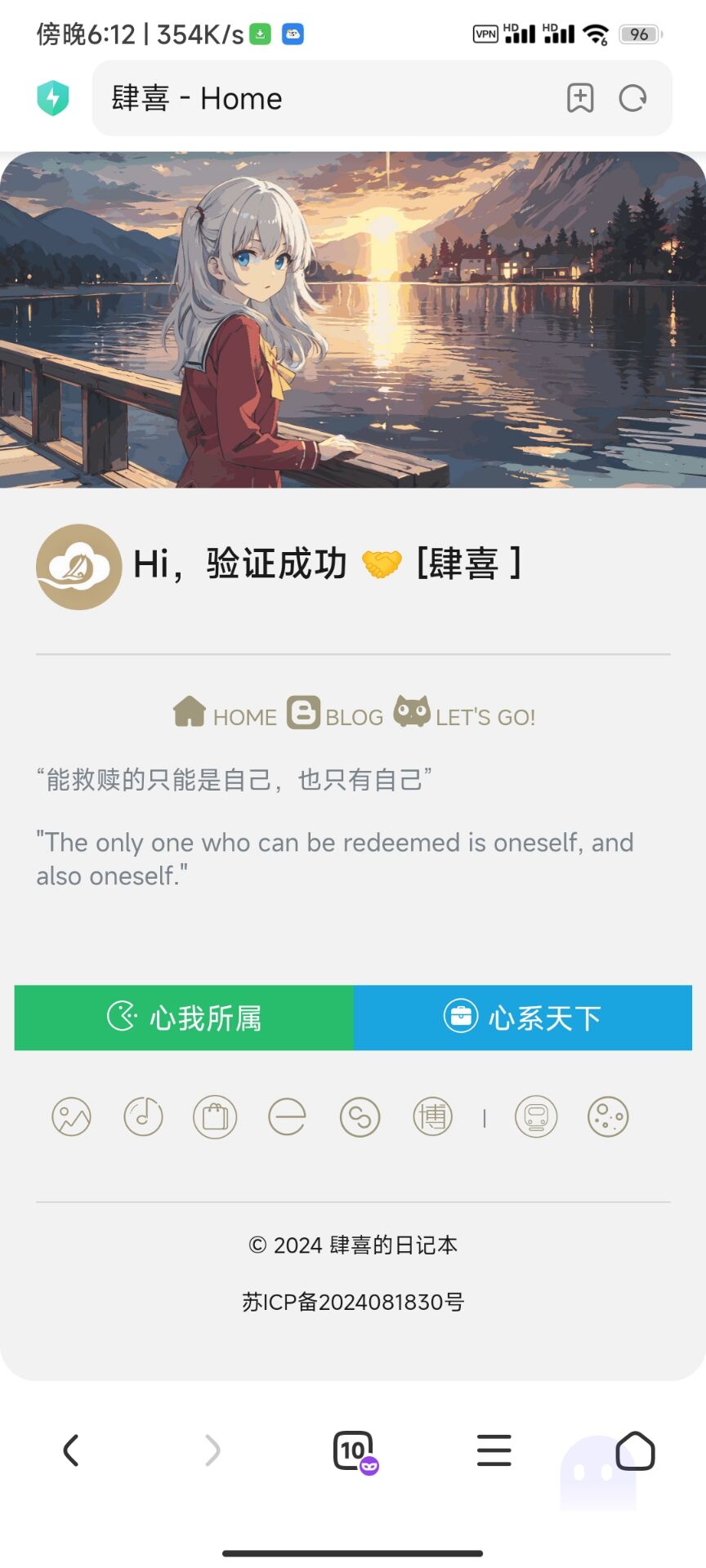
Task: Go to the browser home page
Action: coord(635,1450)
